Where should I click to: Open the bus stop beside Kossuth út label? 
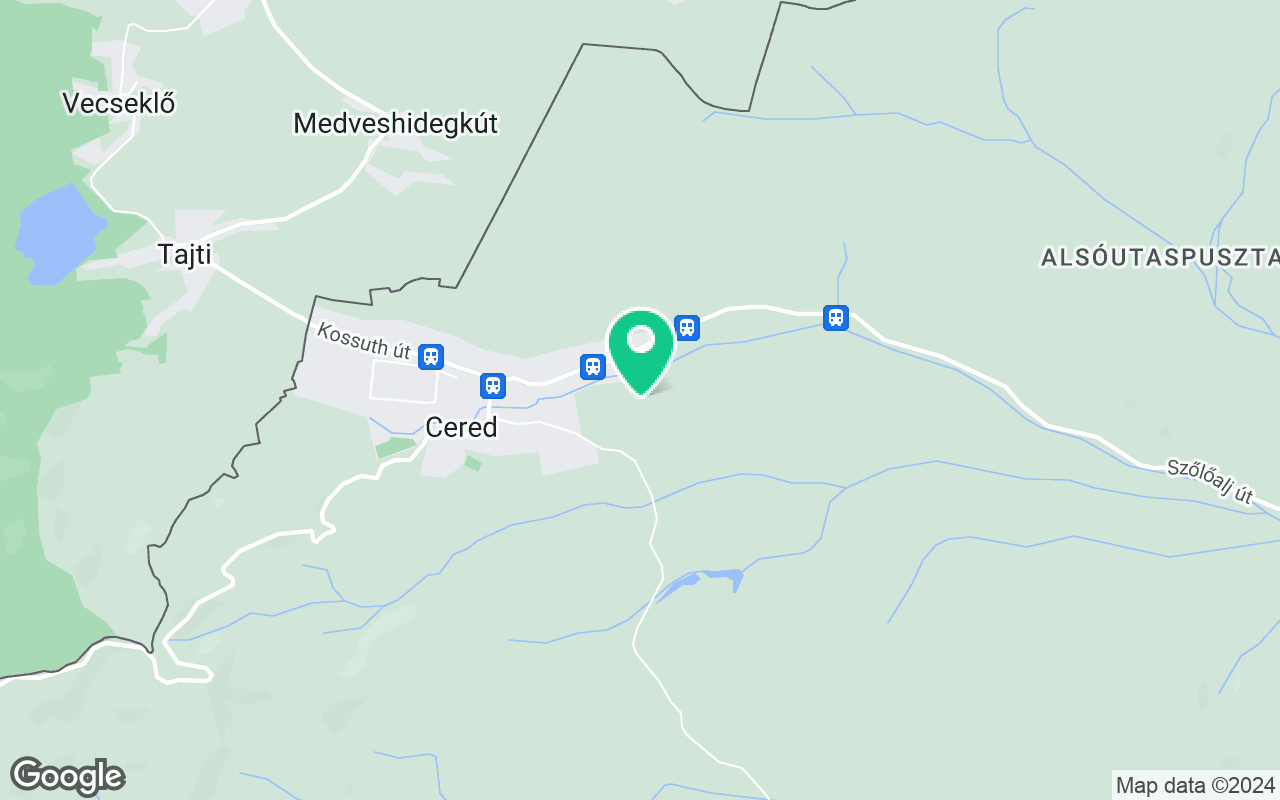coord(431,356)
